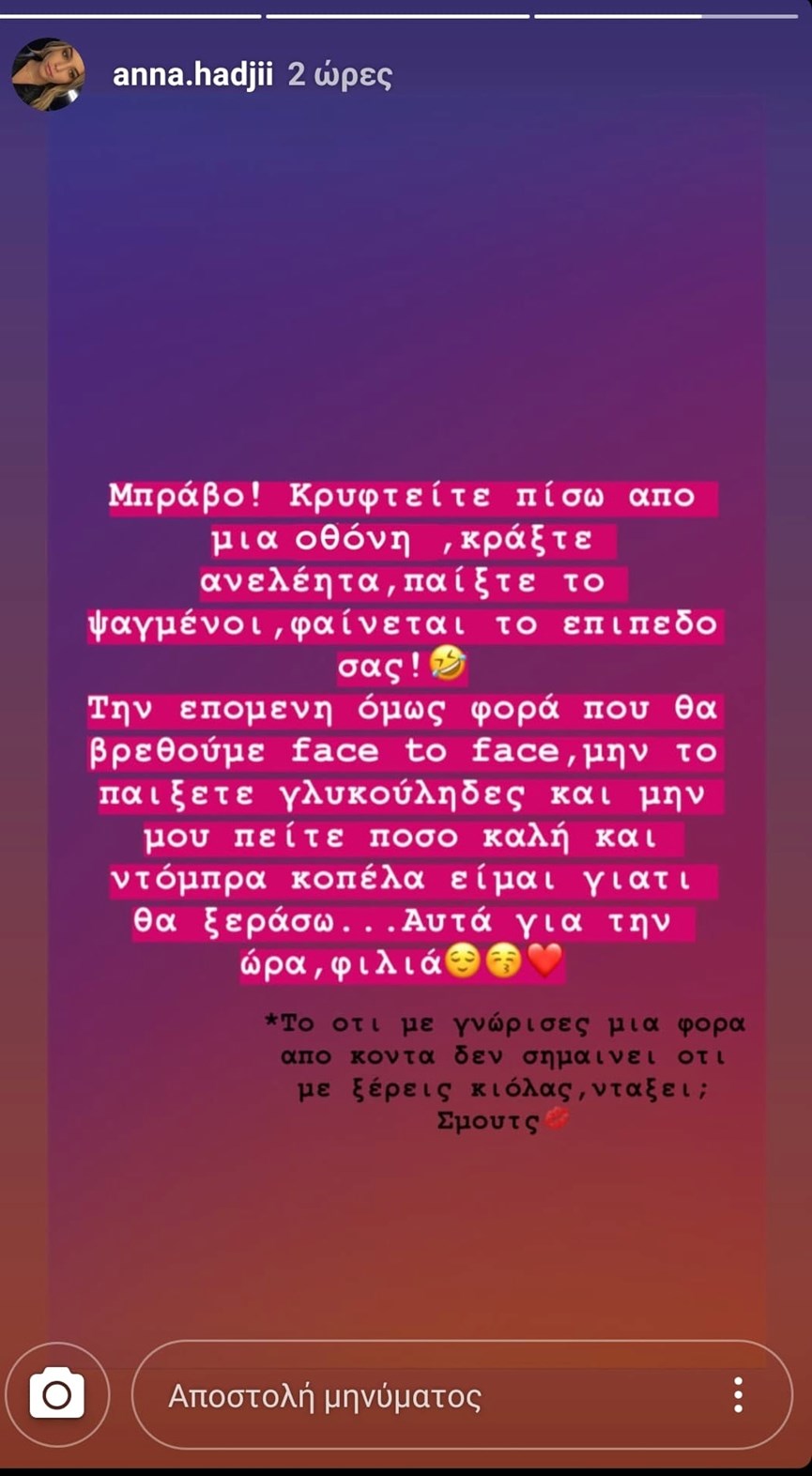Viewport: 812px width, 1476px height.
Task: Open the camera icon
Action: pos(56,1395)
